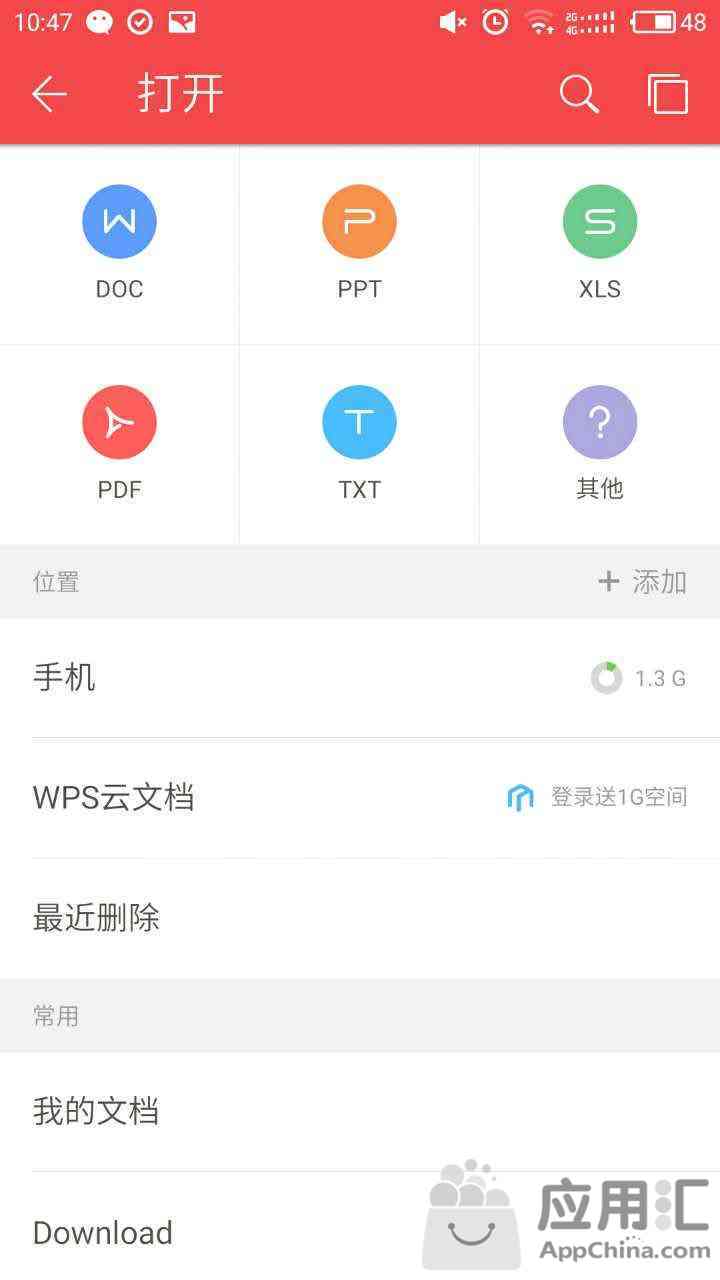Browse XLS files
The width and height of the screenshot is (720, 1280).
(600, 245)
